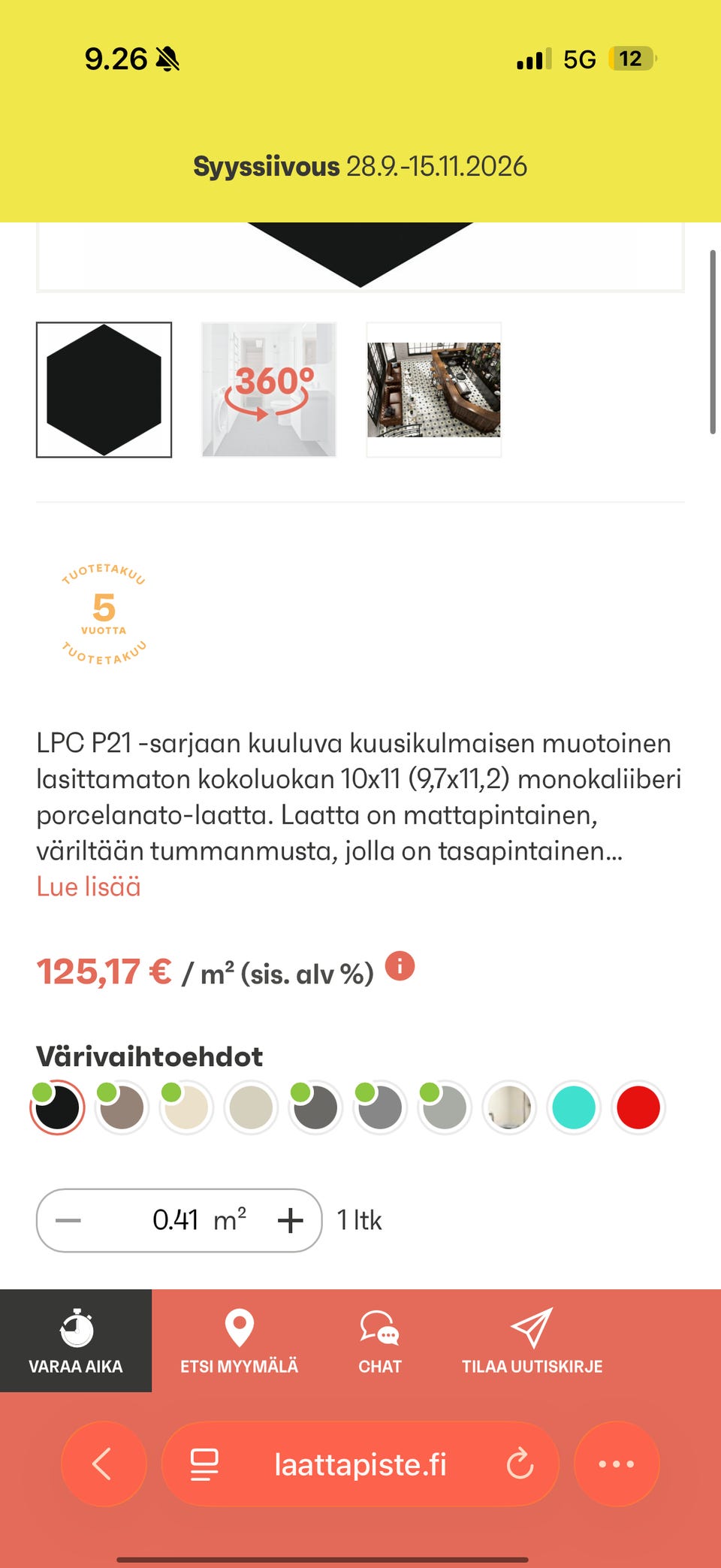This screenshot has height=1568, width=721.
Task: Expand description via Lue lisää
Action: (x=89, y=887)
